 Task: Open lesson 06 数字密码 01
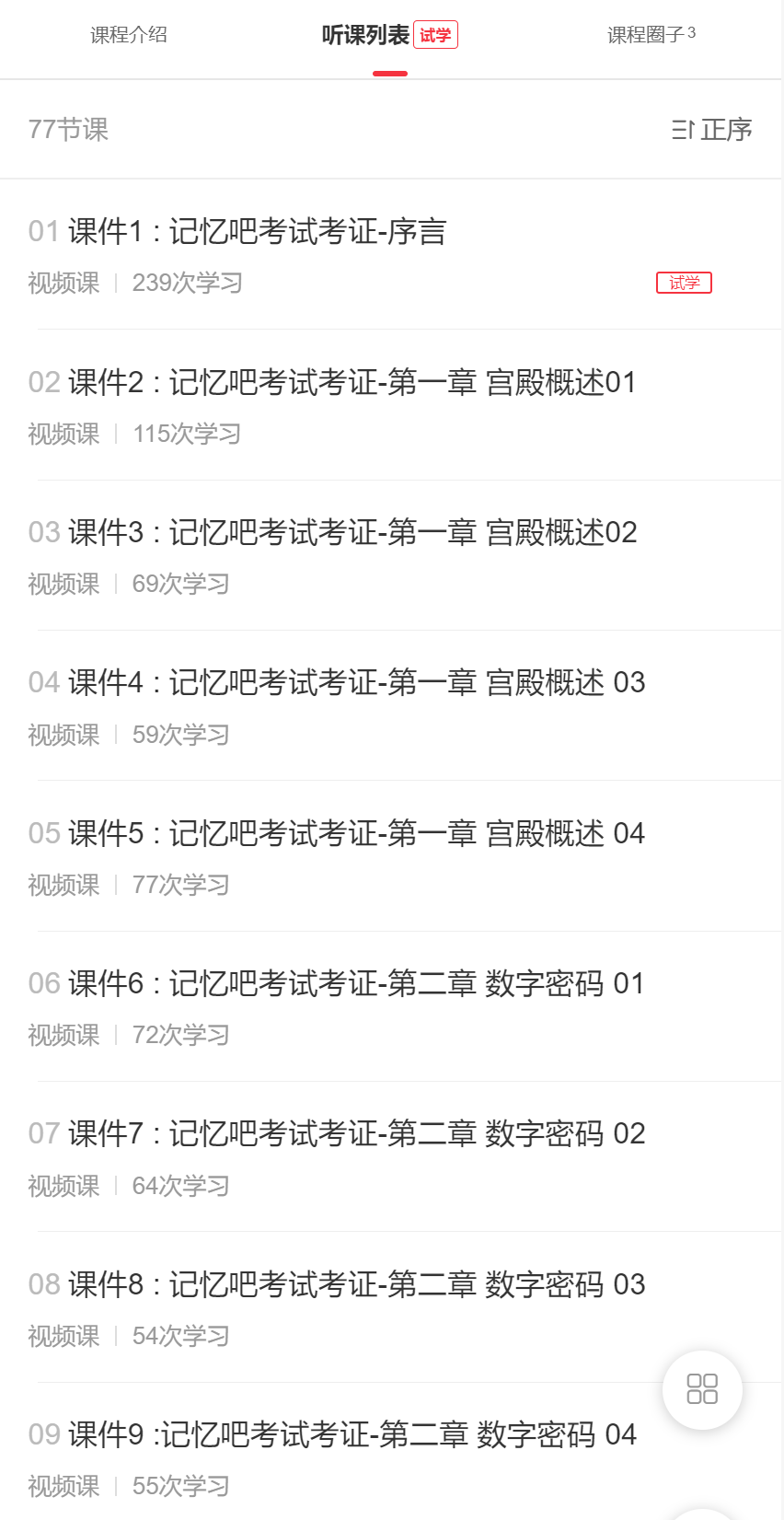click(x=336, y=983)
